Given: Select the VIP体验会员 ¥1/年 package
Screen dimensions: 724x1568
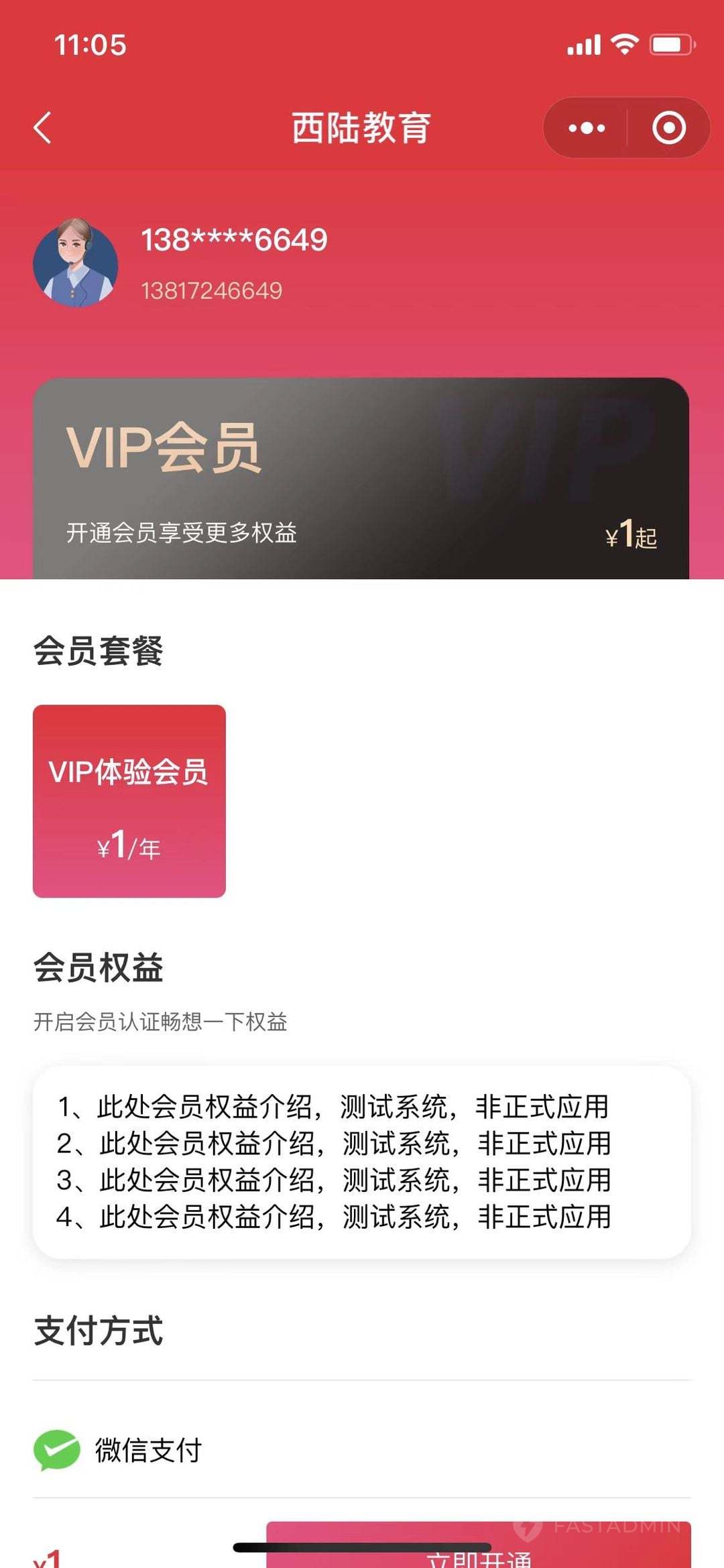Looking at the screenshot, I should click(x=129, y=801).
